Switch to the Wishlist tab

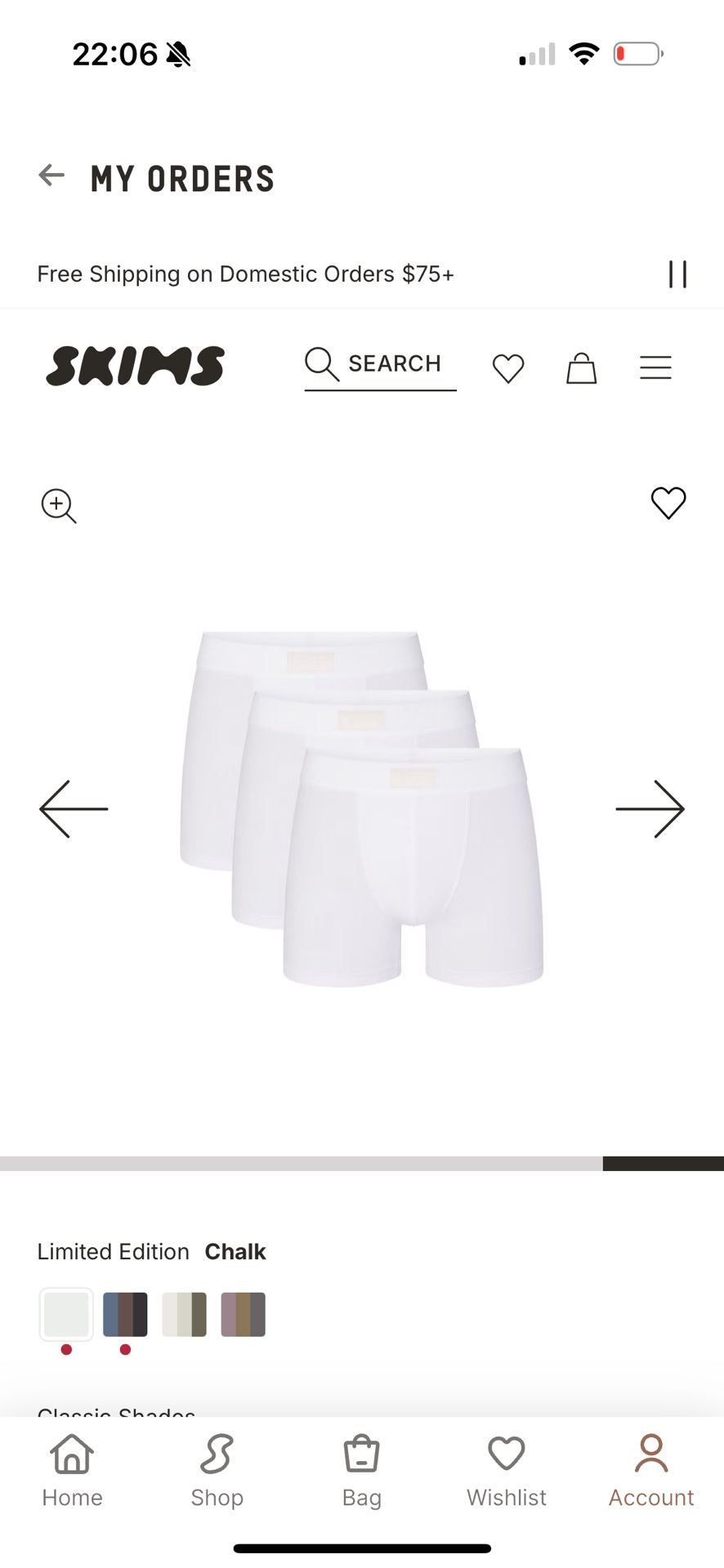pos(506,1471)
